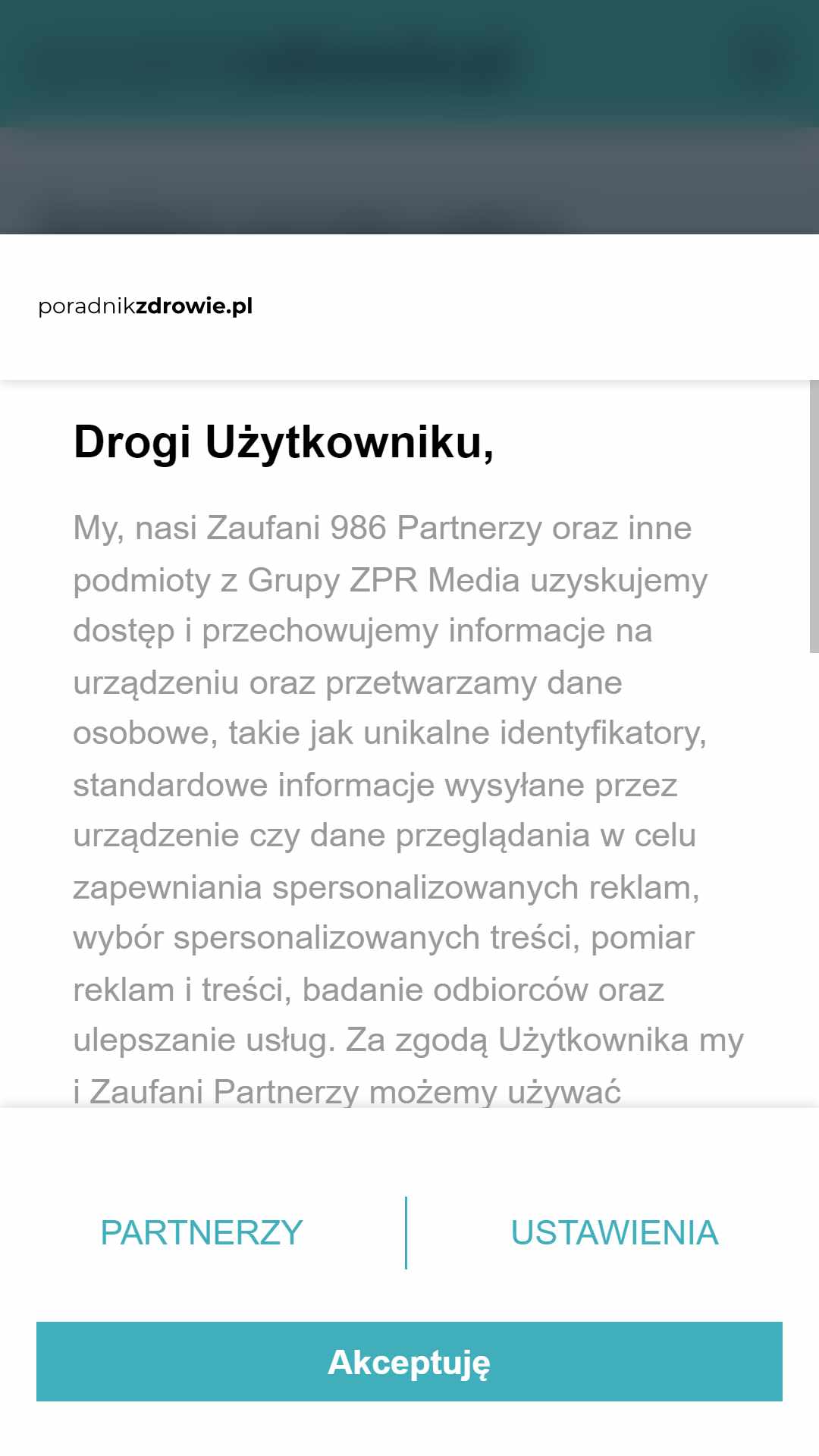Open the PARTNERZY list
The height and width of the screenshot is (1456, 819).
[202, 1232]
